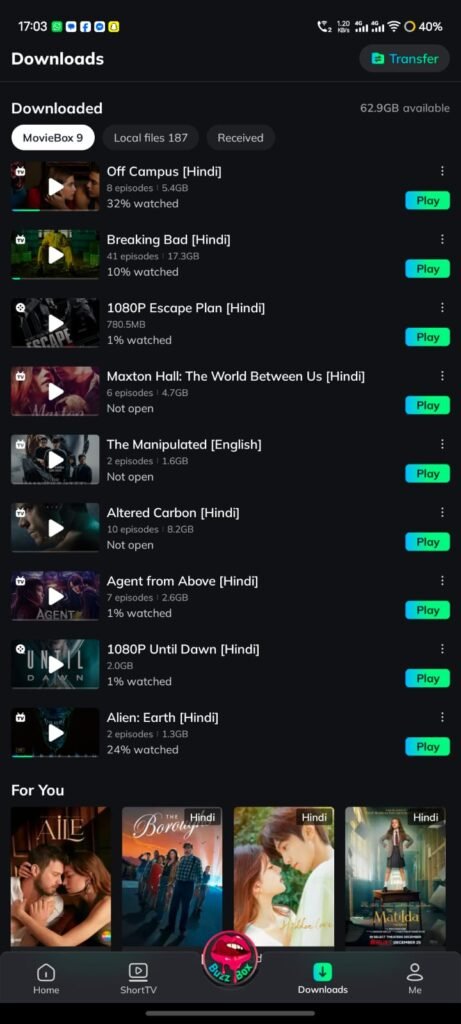The height and width of the screenshot is (1024, 461).
Task: Play Agent from Above [Hindi]
Action: [427, 610]
